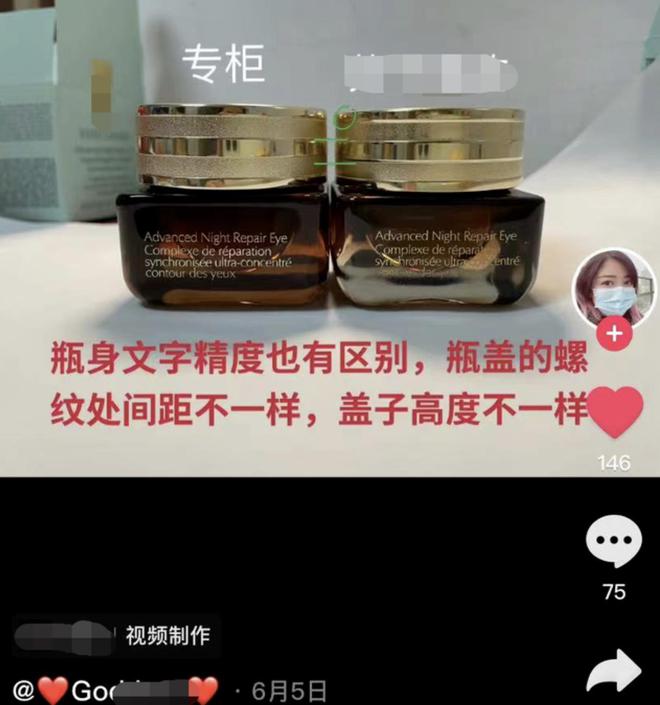660x705 pixels.
Task: Like the video with the heart
Action: click(x=614, y=412)
